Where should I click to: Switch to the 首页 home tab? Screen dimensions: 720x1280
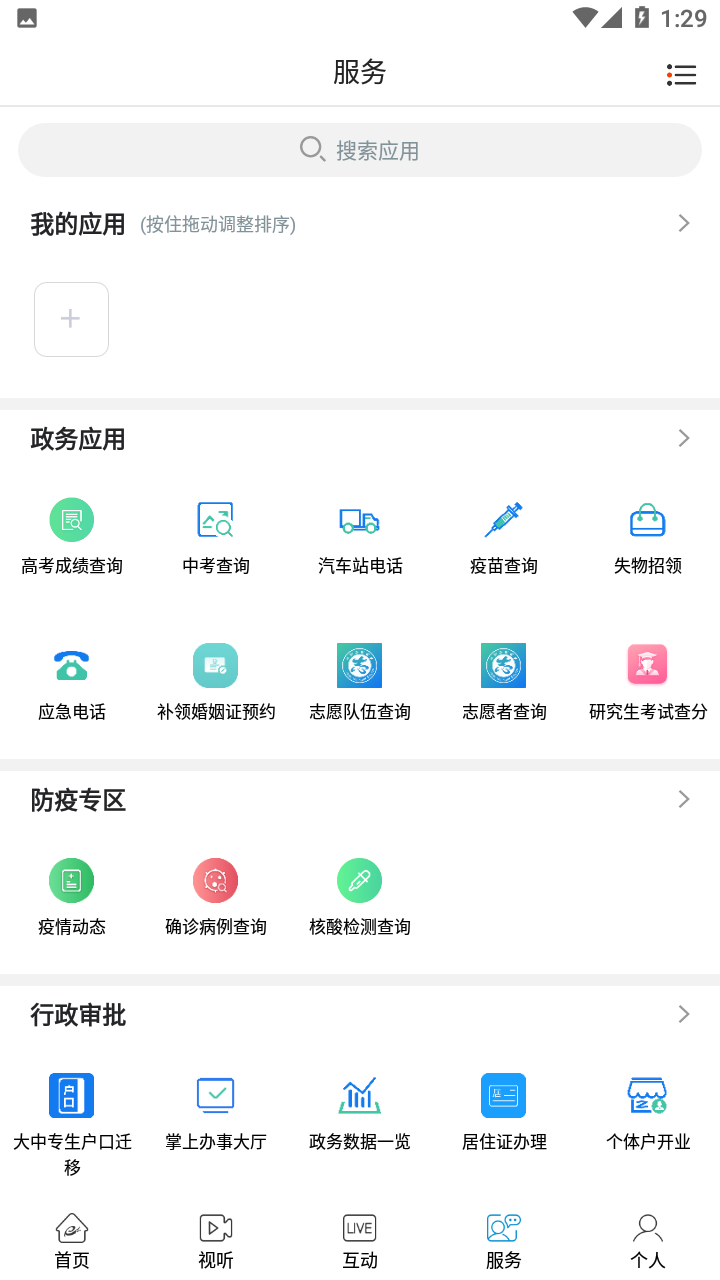click(x=71, y=1238)
